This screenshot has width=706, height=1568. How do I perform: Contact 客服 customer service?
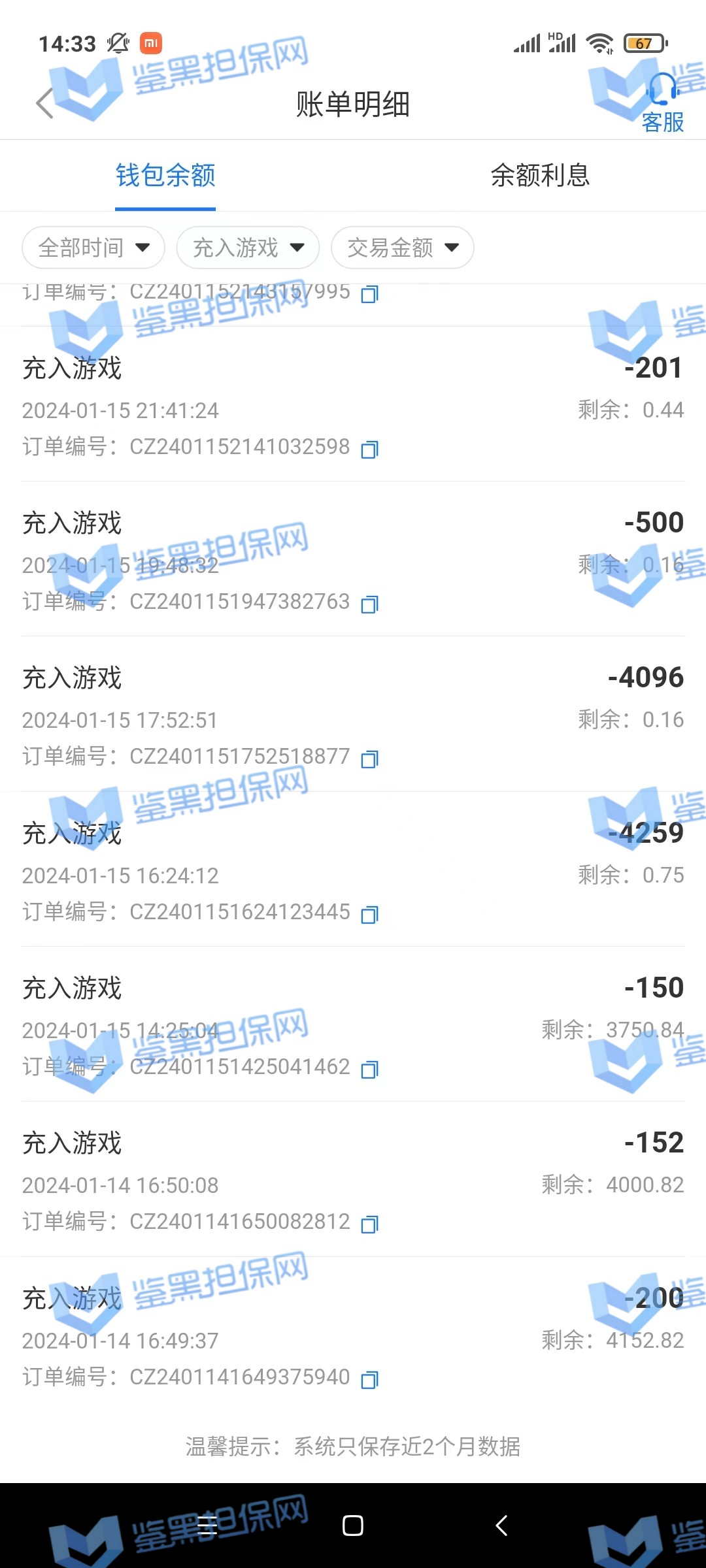pos(662,103)
